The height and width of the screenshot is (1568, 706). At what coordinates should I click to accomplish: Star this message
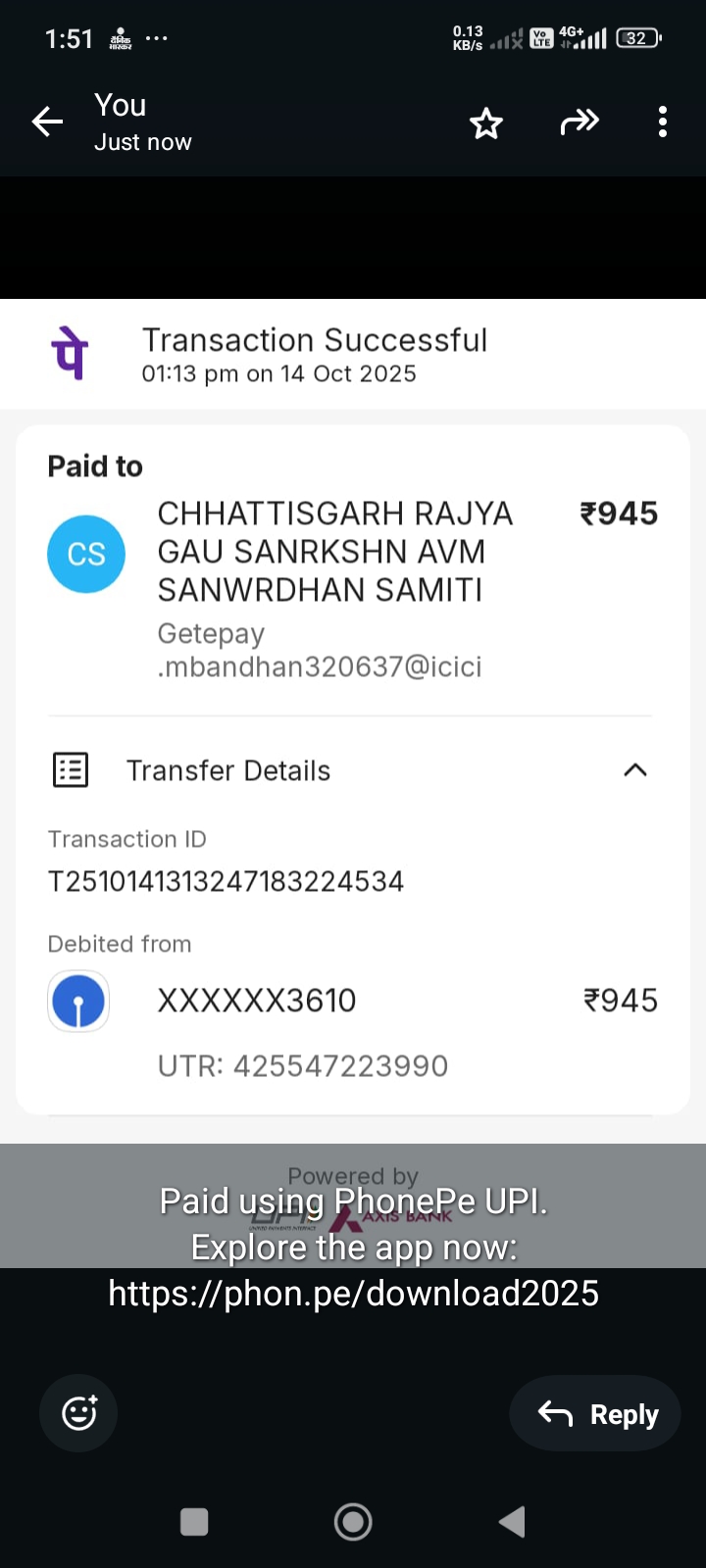pyautogui.click(x=485, y=123)
